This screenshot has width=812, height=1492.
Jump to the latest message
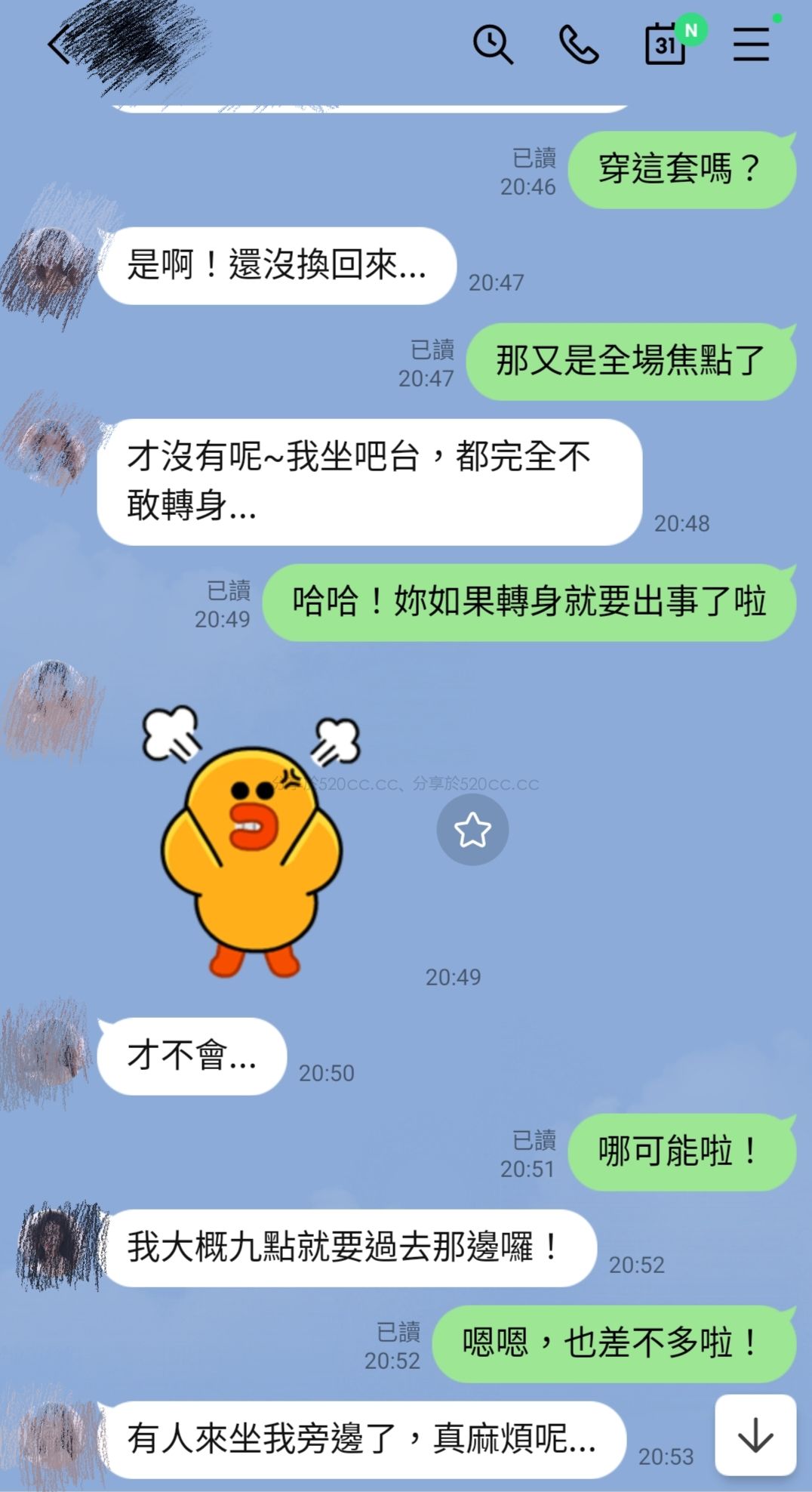click(x=755, y=1435)
